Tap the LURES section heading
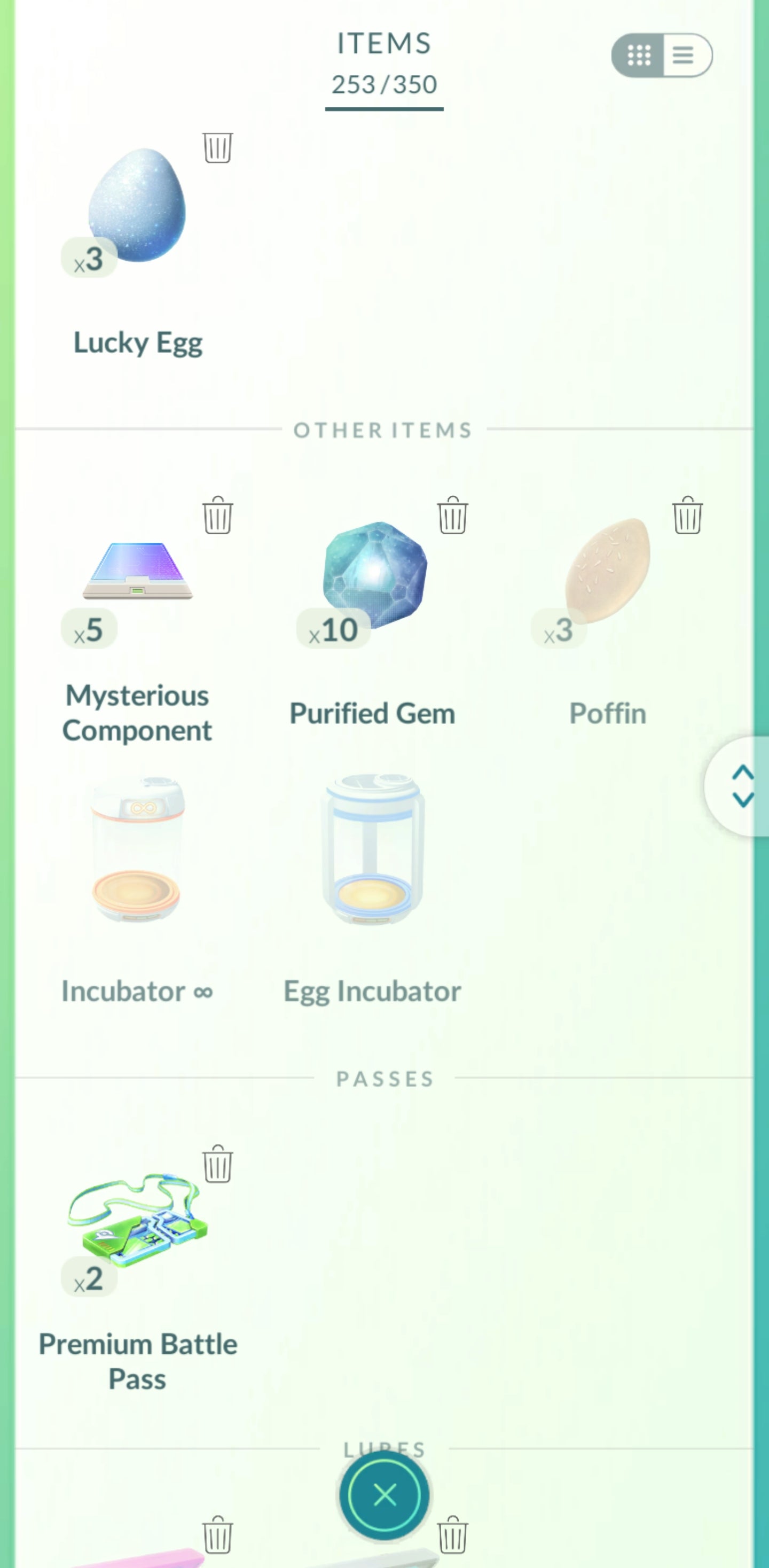 (x=383, y=1449)
